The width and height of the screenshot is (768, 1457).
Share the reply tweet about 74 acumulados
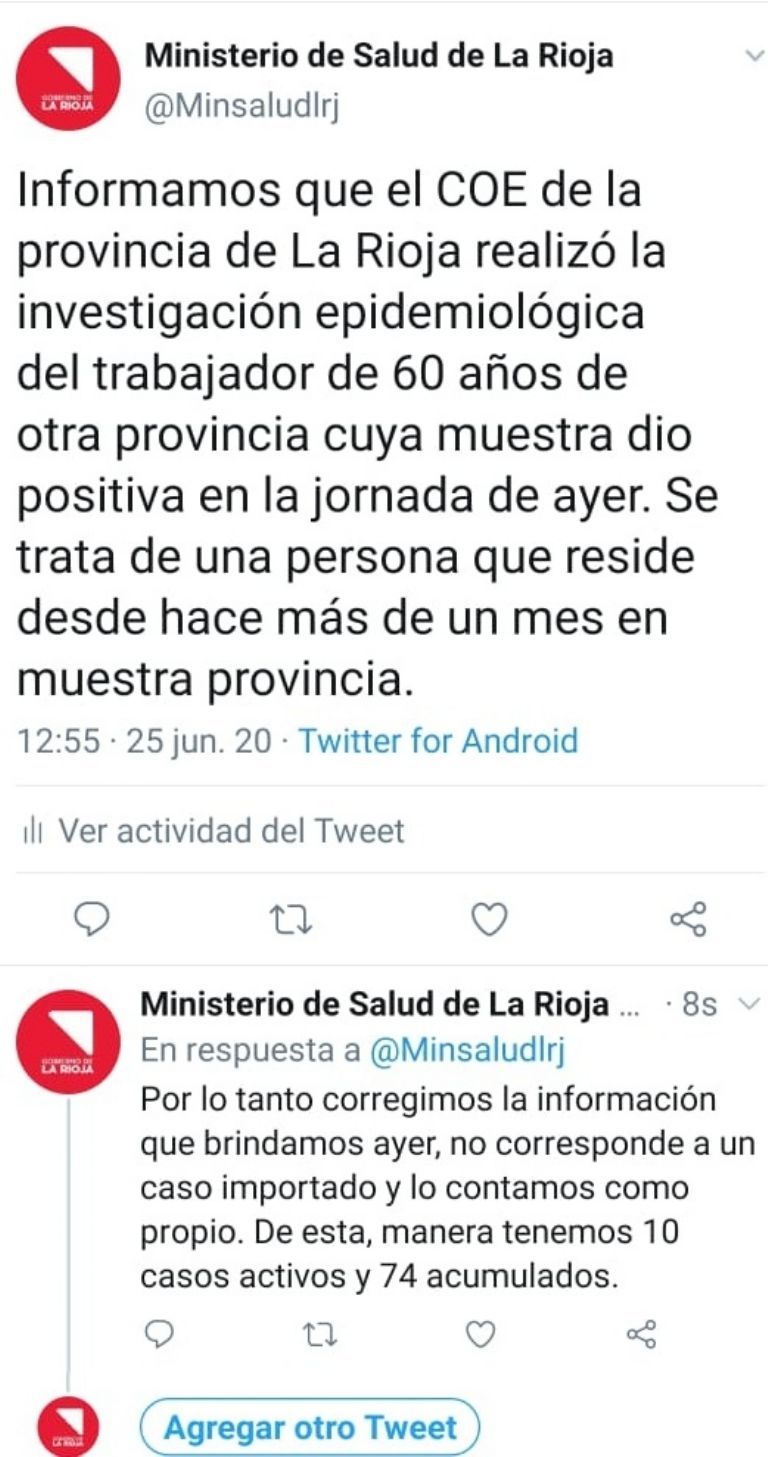pyautogui.click(x=641, y=1333)
